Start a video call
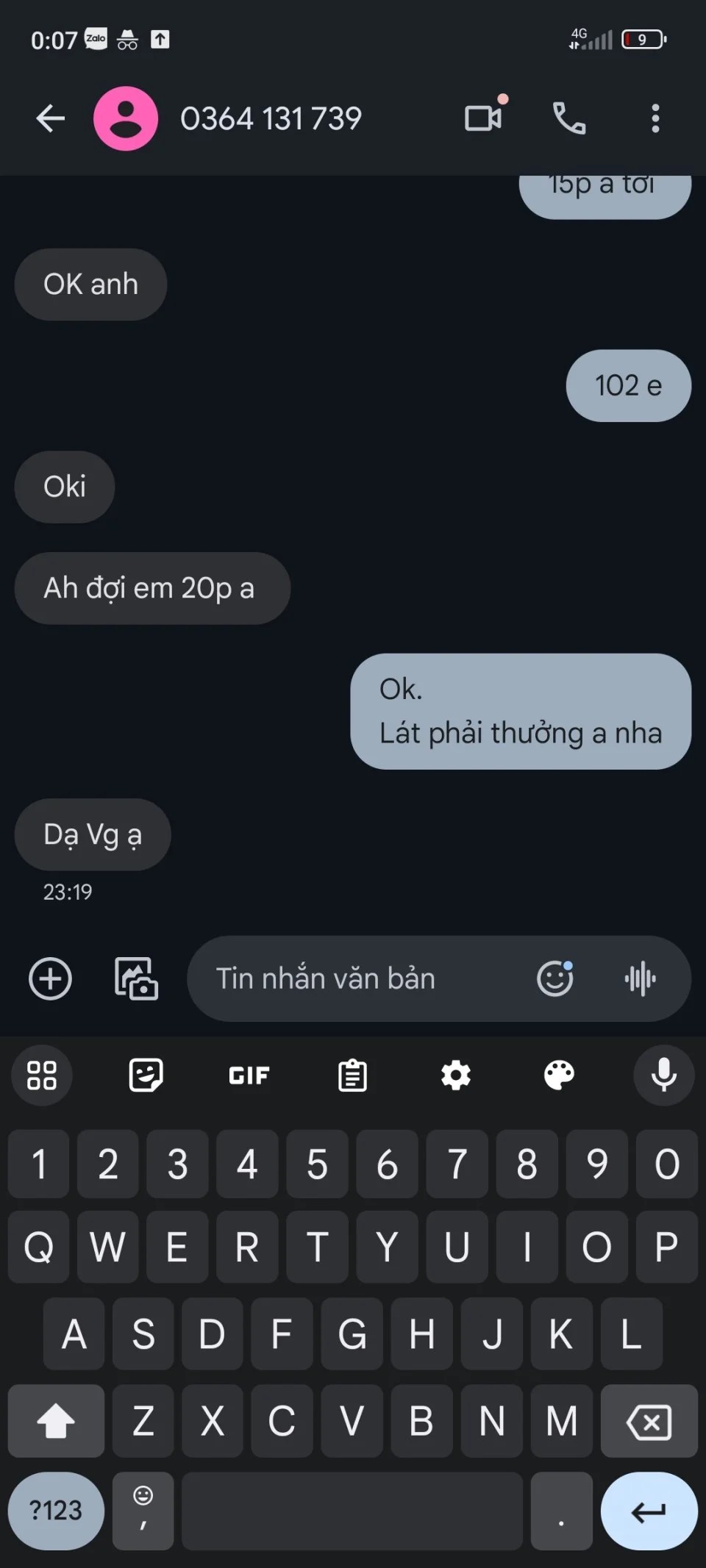This screenshot has width=706, height=1568. click(x=484, y=118)
